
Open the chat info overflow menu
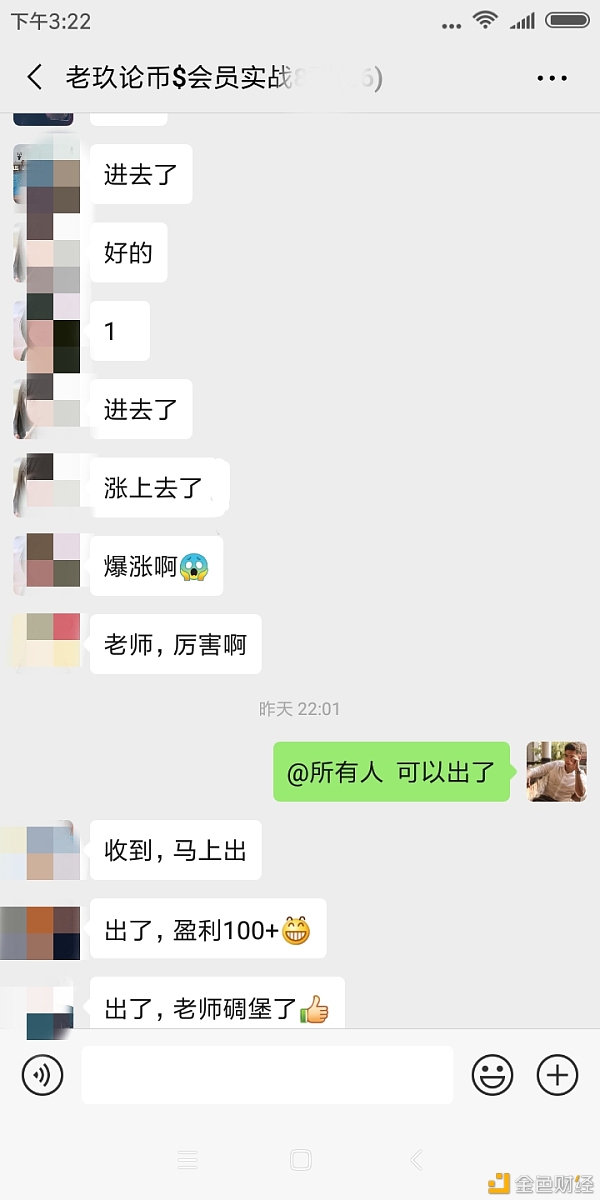(x=551, y=78)
